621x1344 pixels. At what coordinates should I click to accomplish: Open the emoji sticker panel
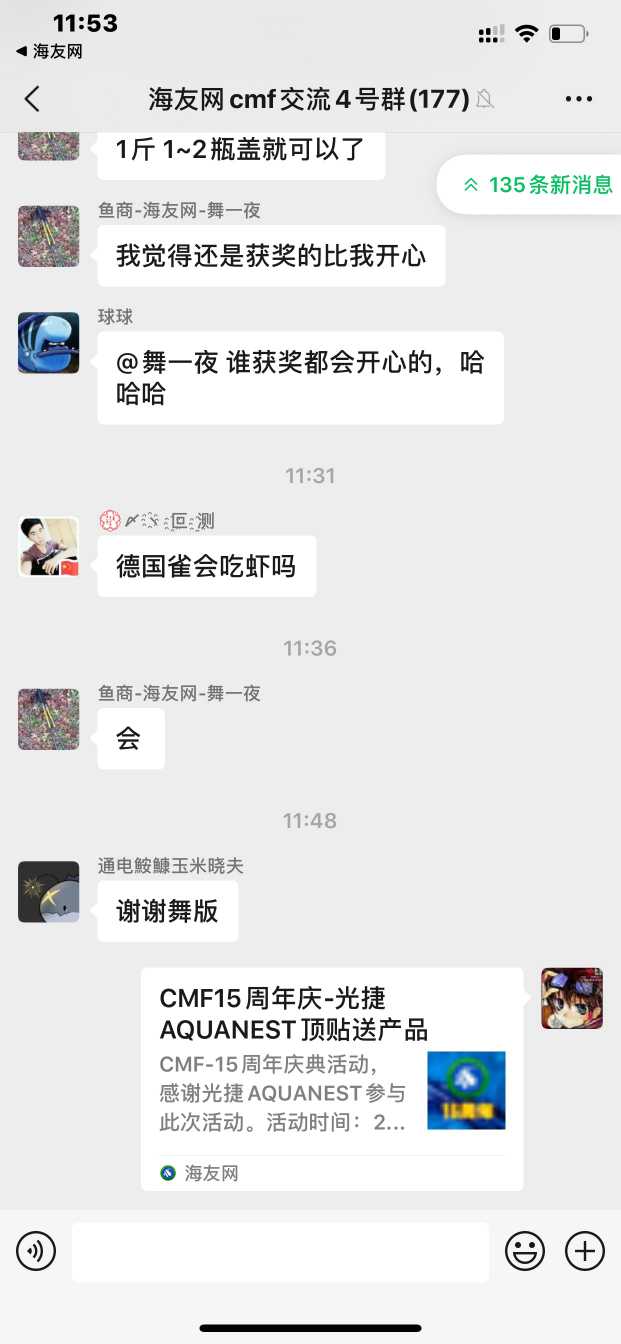coord(524,1251)
